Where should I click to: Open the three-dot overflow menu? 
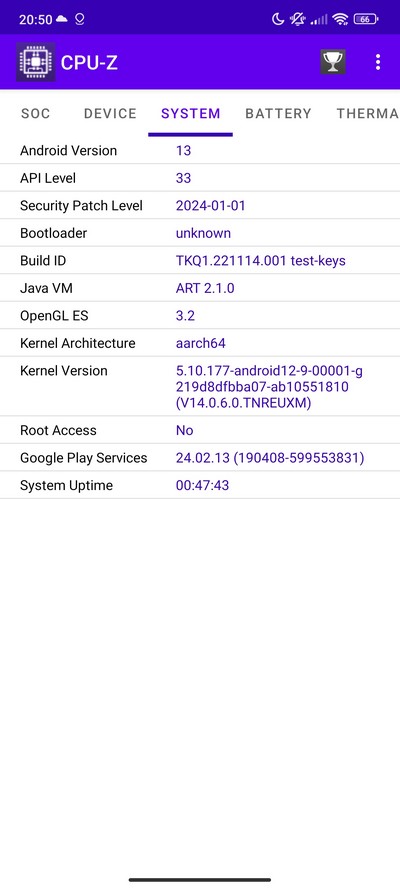click(x=378, y=62)
